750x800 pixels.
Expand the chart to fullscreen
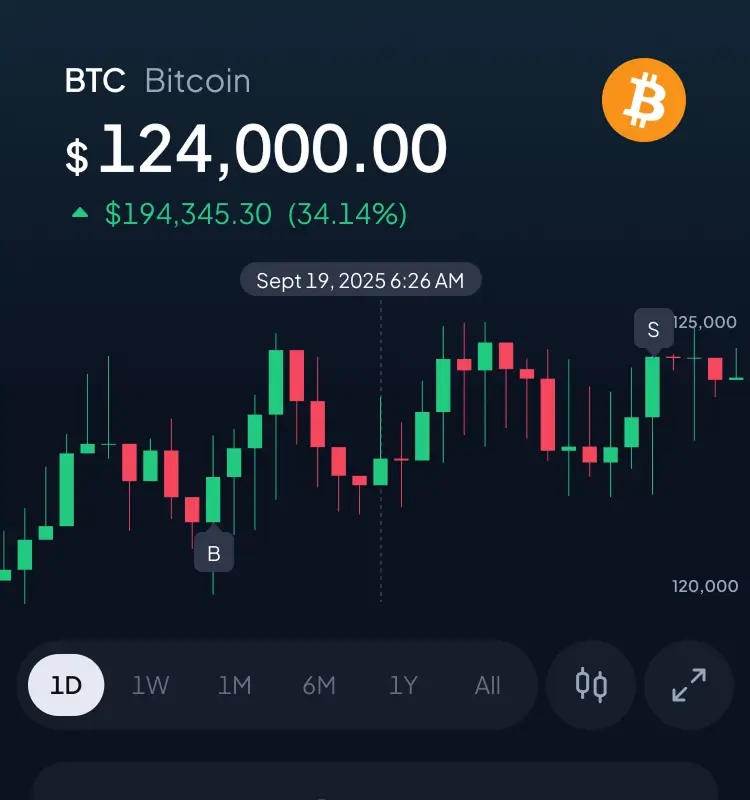[x=689, y=686]
